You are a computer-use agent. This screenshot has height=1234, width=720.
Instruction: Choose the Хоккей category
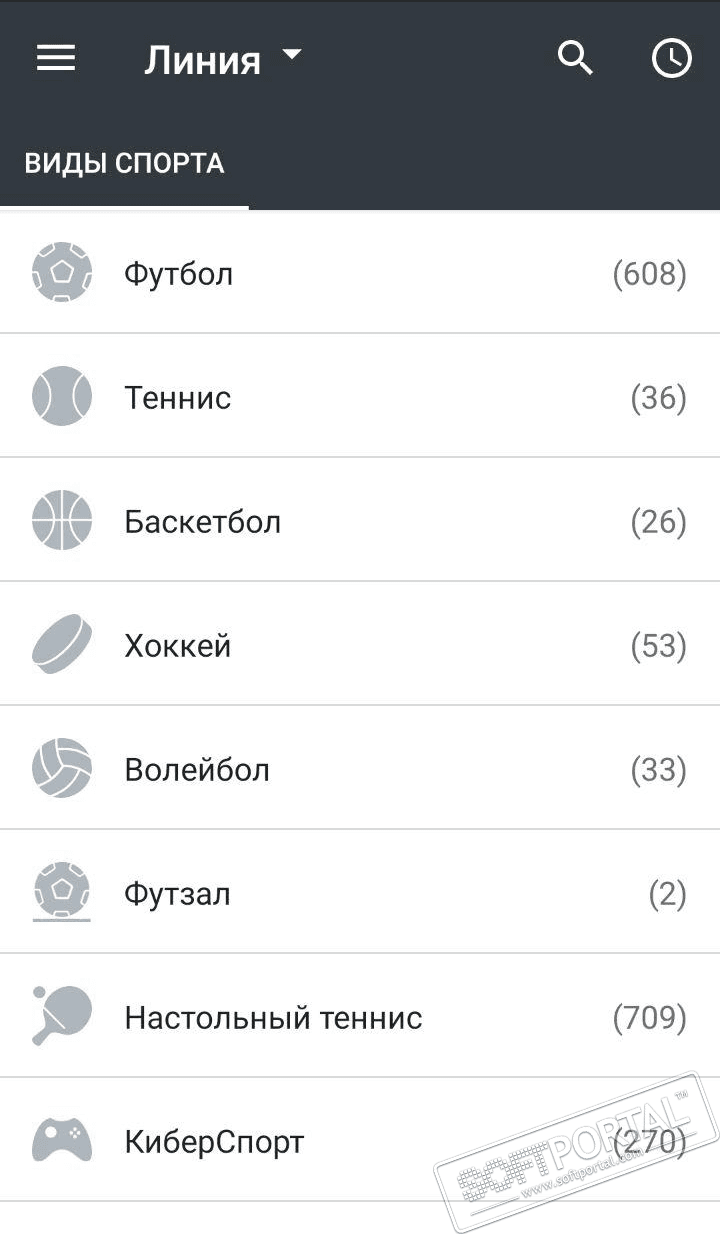click(x=360, y=645)
